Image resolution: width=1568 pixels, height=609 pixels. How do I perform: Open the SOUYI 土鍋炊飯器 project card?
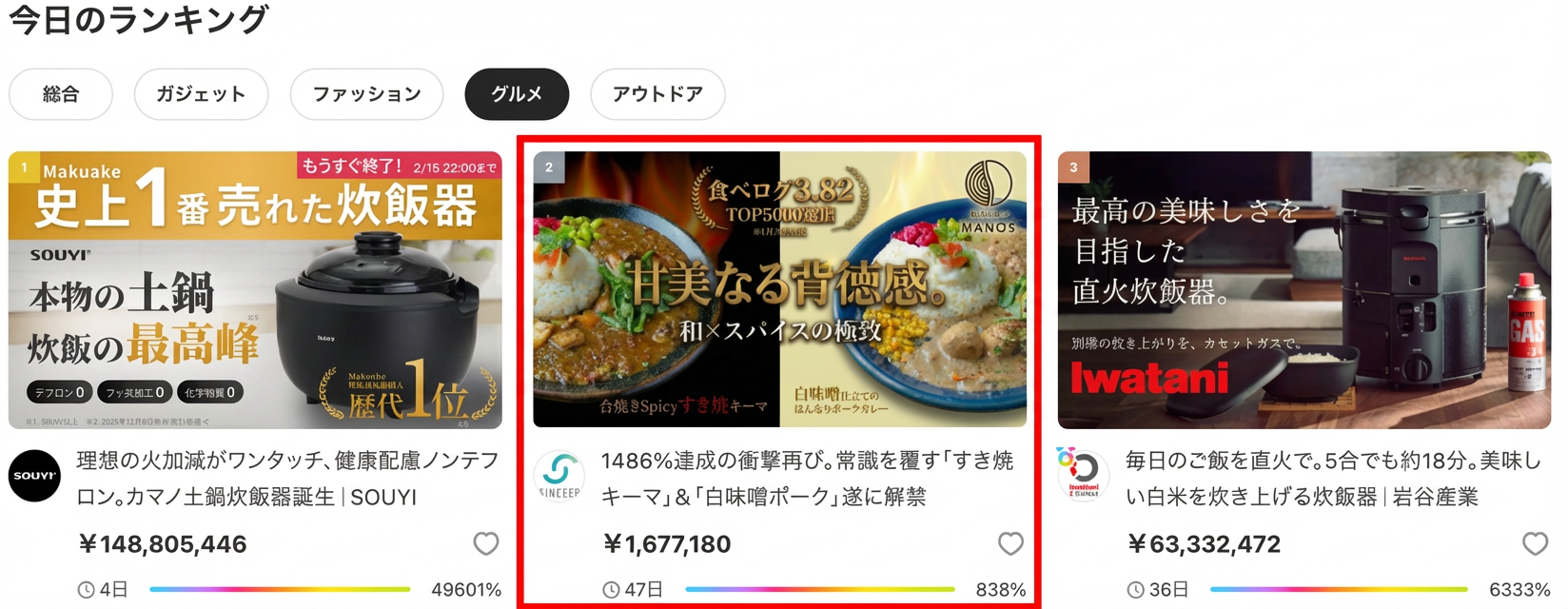(x=255, y=289)
